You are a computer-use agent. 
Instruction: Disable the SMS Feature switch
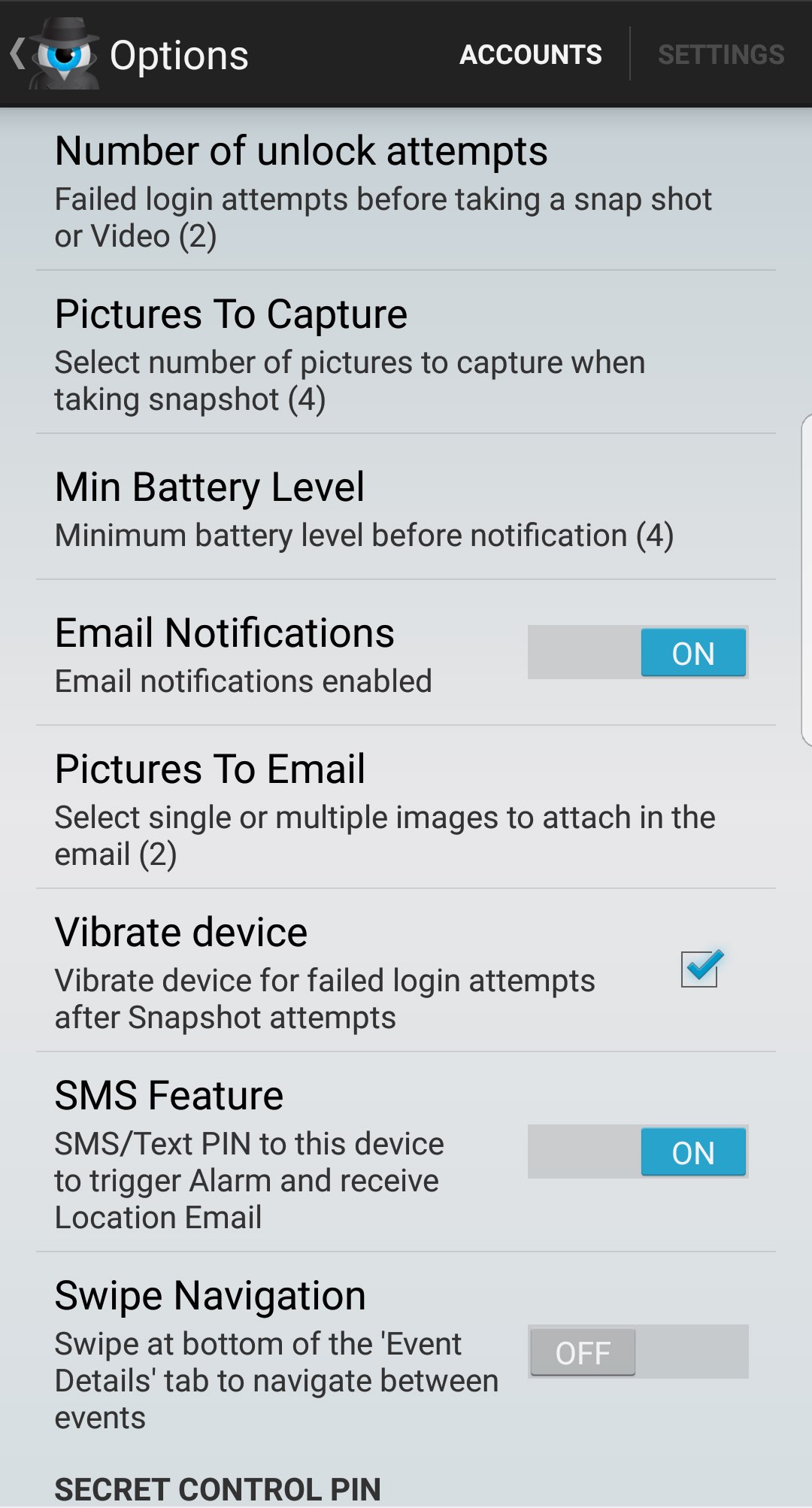pos(638,1151)
